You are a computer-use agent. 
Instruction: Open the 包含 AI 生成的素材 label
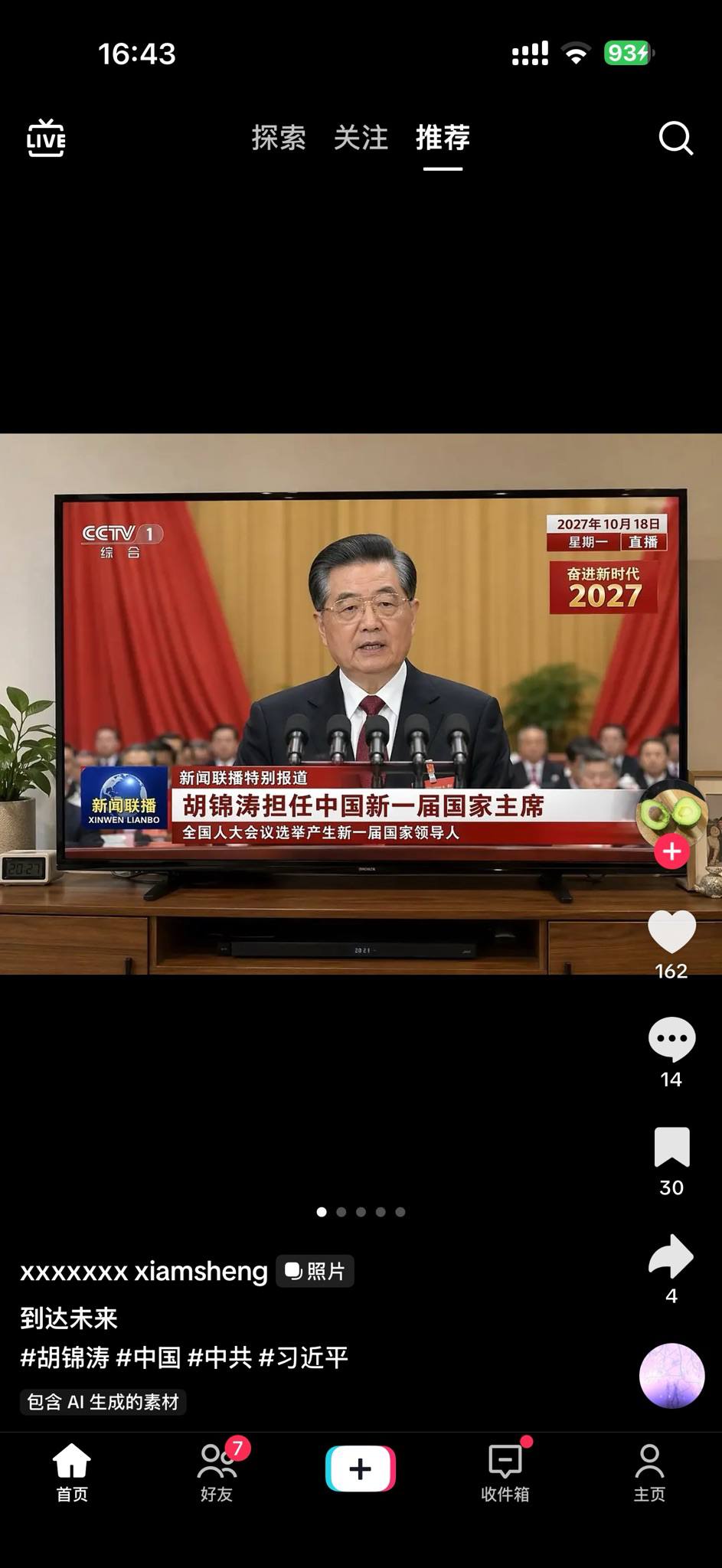pyautogui.click(x=103, y=1402)
